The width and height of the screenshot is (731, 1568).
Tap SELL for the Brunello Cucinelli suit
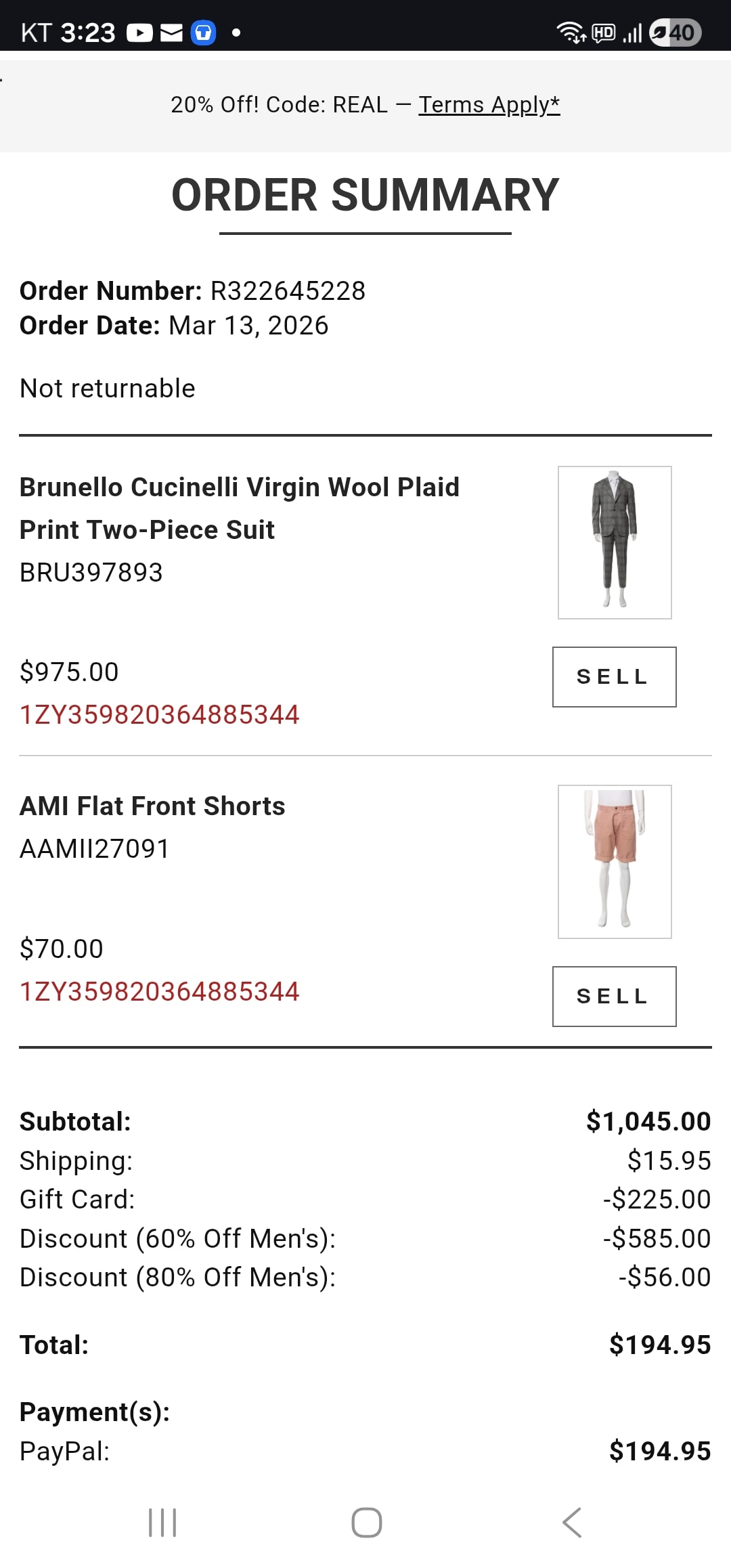coord(613,676)
